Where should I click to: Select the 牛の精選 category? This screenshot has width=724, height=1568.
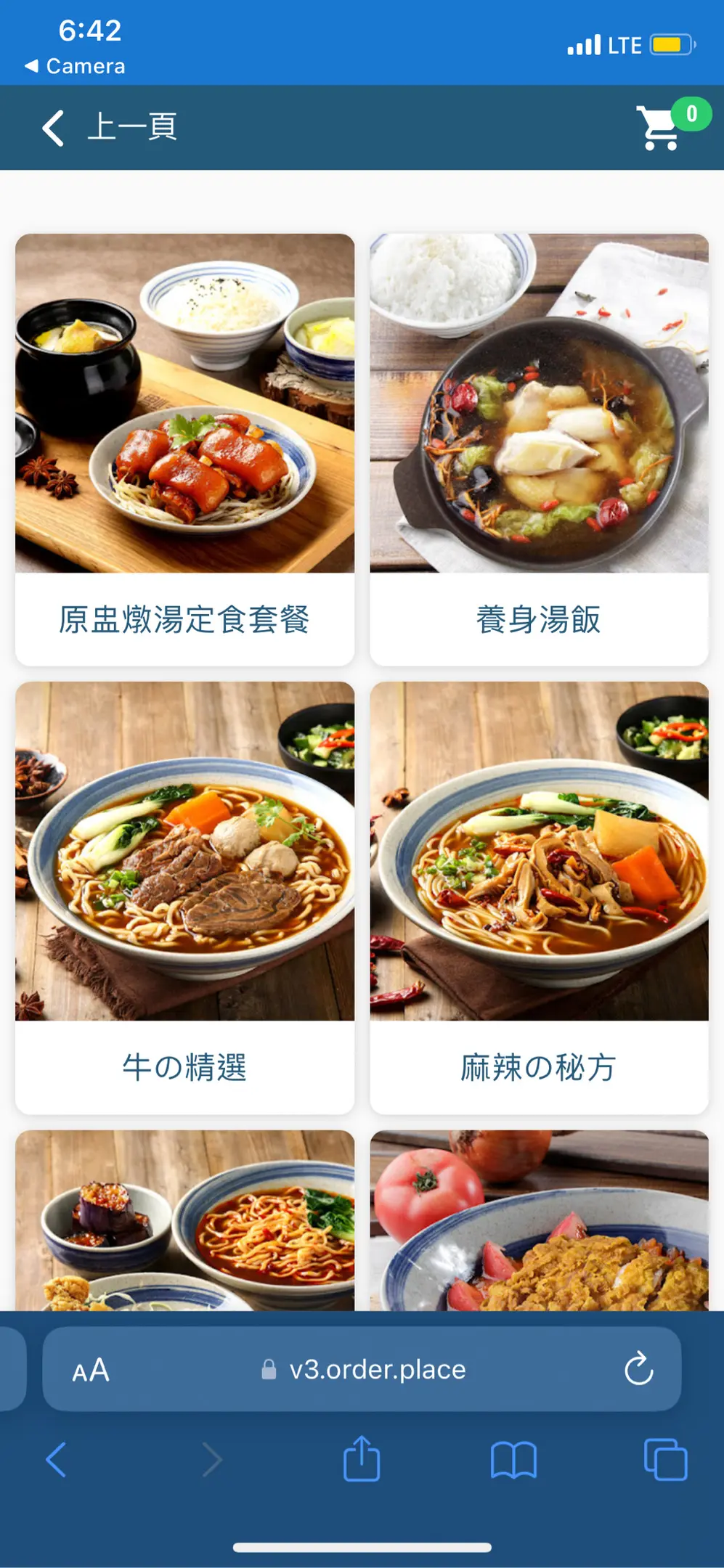(x=184, y=897)
